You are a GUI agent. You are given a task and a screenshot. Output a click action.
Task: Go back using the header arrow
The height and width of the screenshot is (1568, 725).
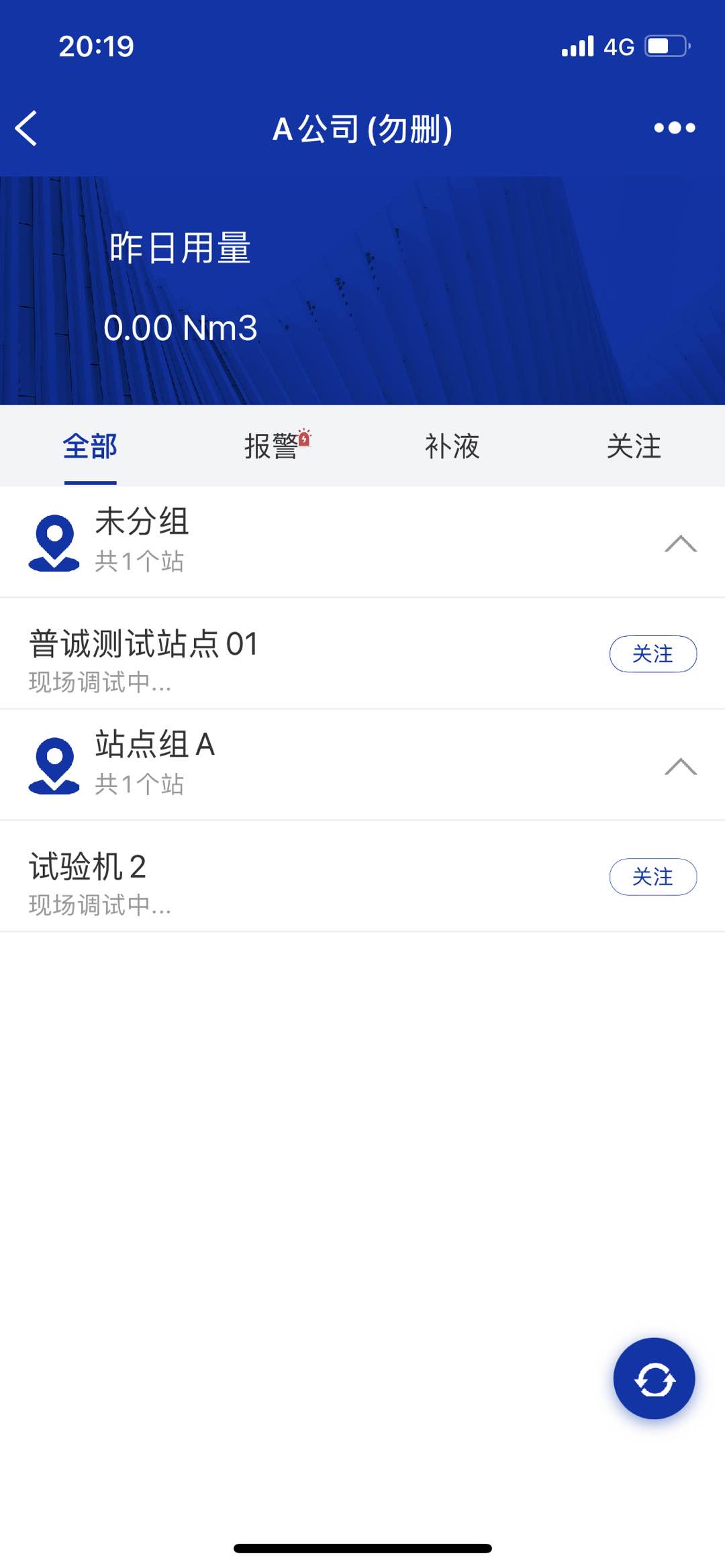(27, 128)
